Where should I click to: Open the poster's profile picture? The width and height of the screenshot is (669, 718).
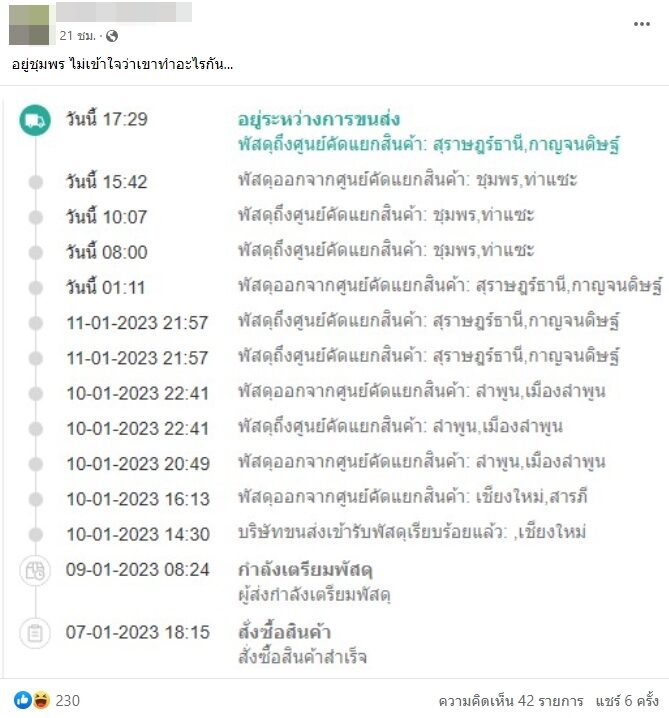click(28, 24)
